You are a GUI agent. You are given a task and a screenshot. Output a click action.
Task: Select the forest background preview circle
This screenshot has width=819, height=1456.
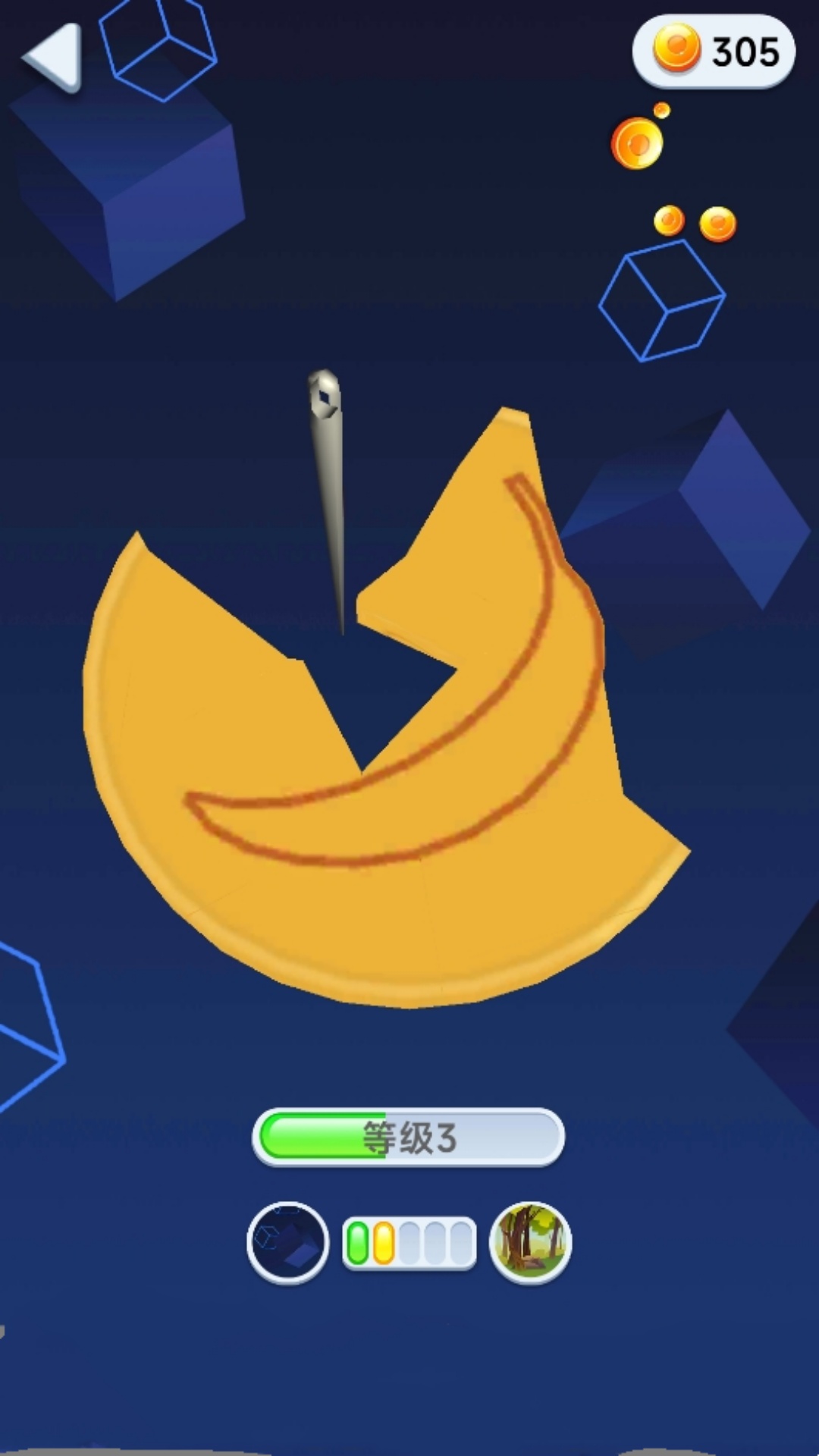(x=531, y=1242)
